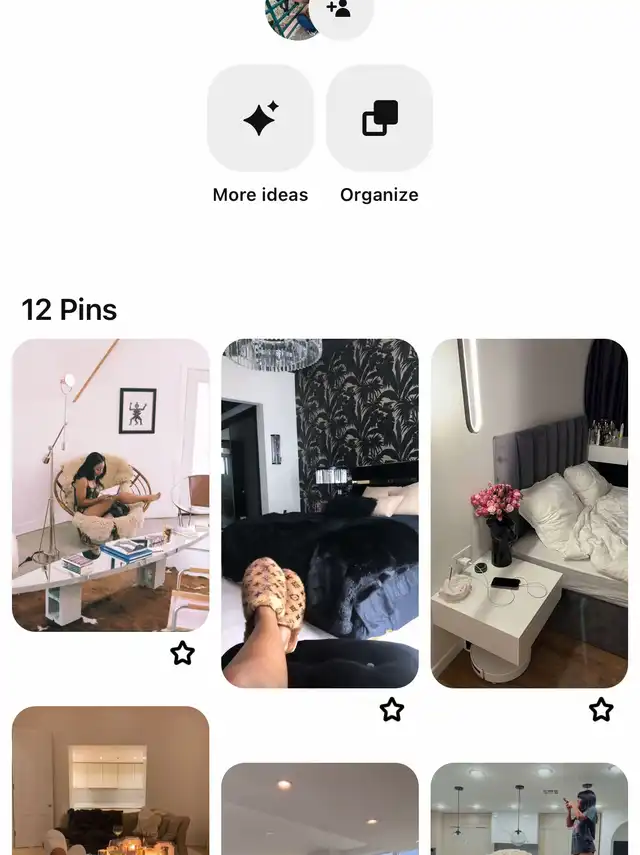Open the board owner's profile avatar
This screenshot has height=855, width=640.
point(288,15)
